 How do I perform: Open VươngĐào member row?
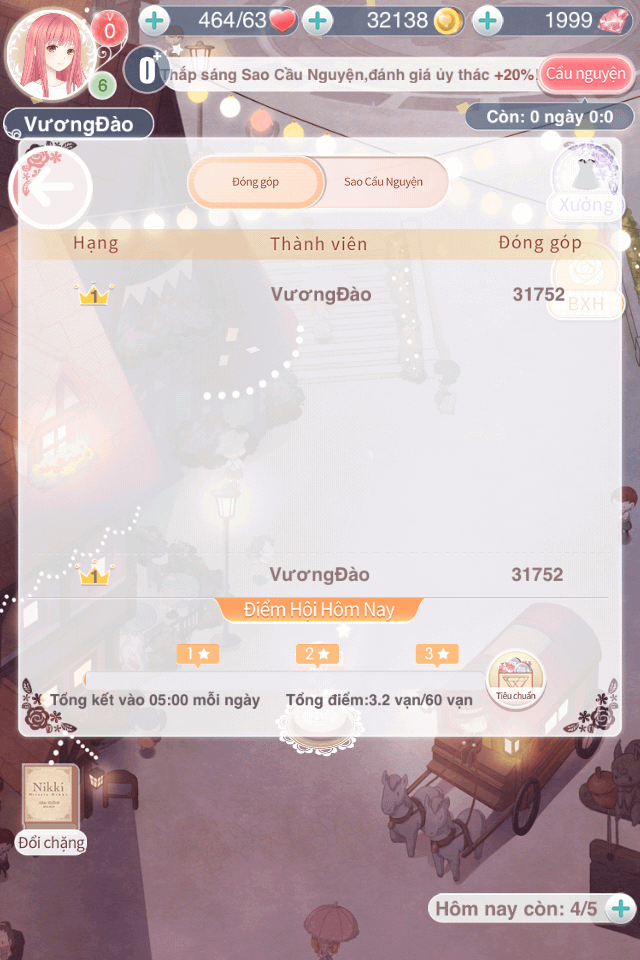pos(320,294)
